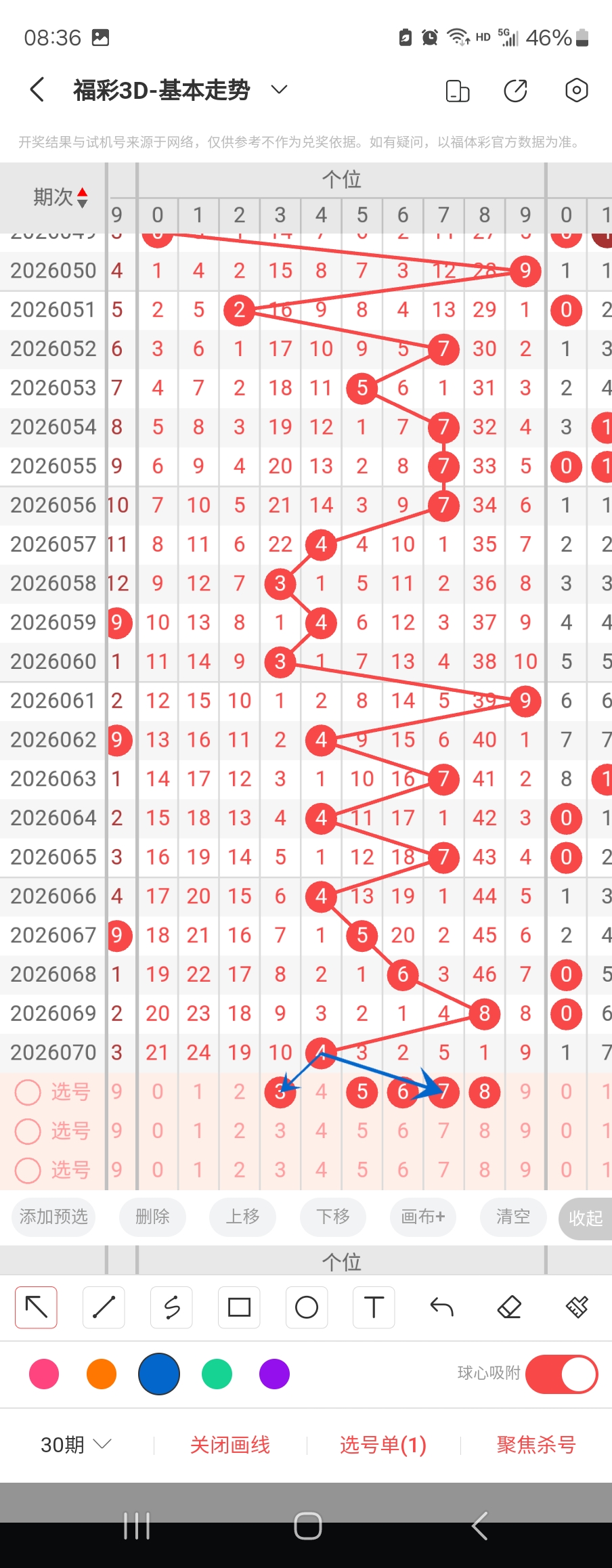The height and width of the screenshot is (1568, 612).
Task: Move selection up with 上移
Action: tap(242, 1217)
